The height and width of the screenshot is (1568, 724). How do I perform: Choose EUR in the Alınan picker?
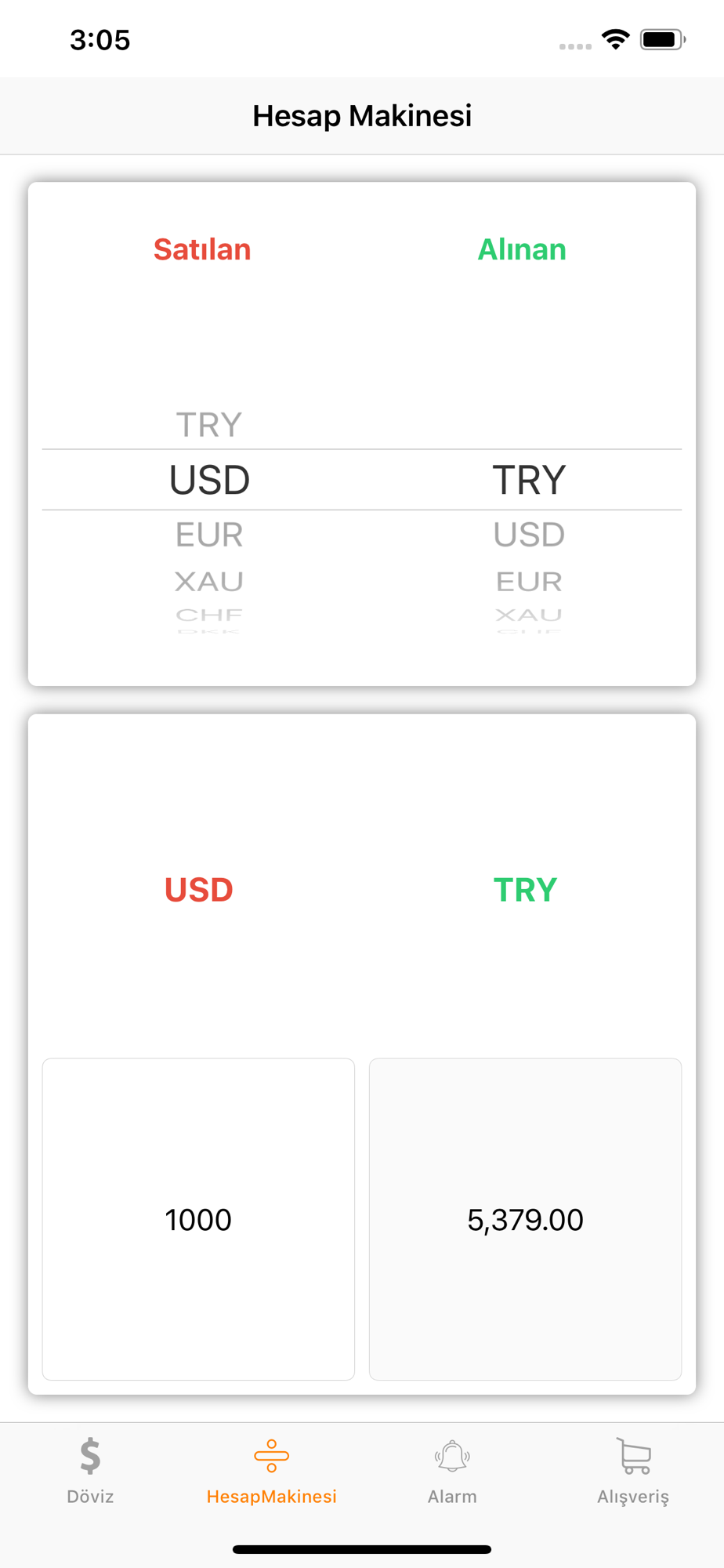pyautogui.click(x=529, y=582)
